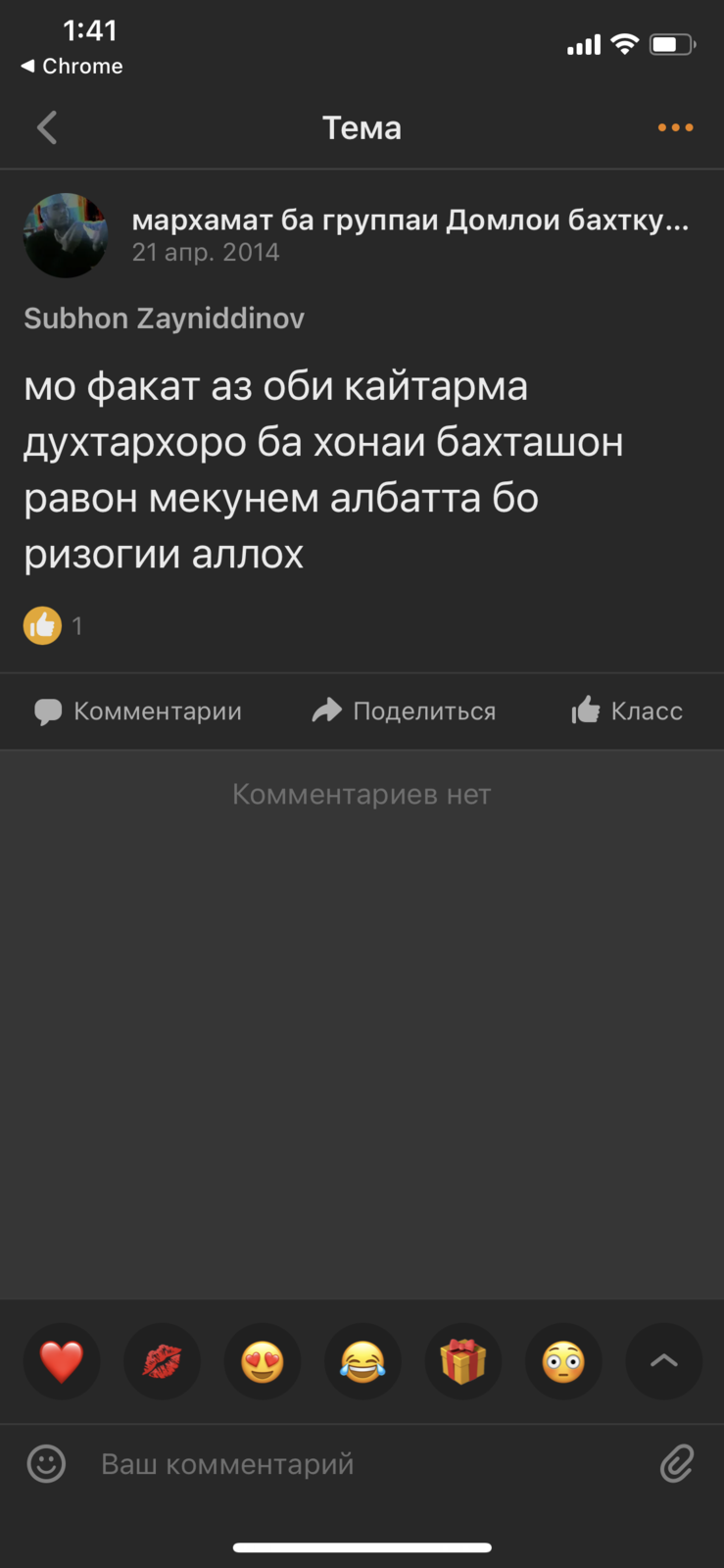React with the flushed face emoji

[563, 1361]
